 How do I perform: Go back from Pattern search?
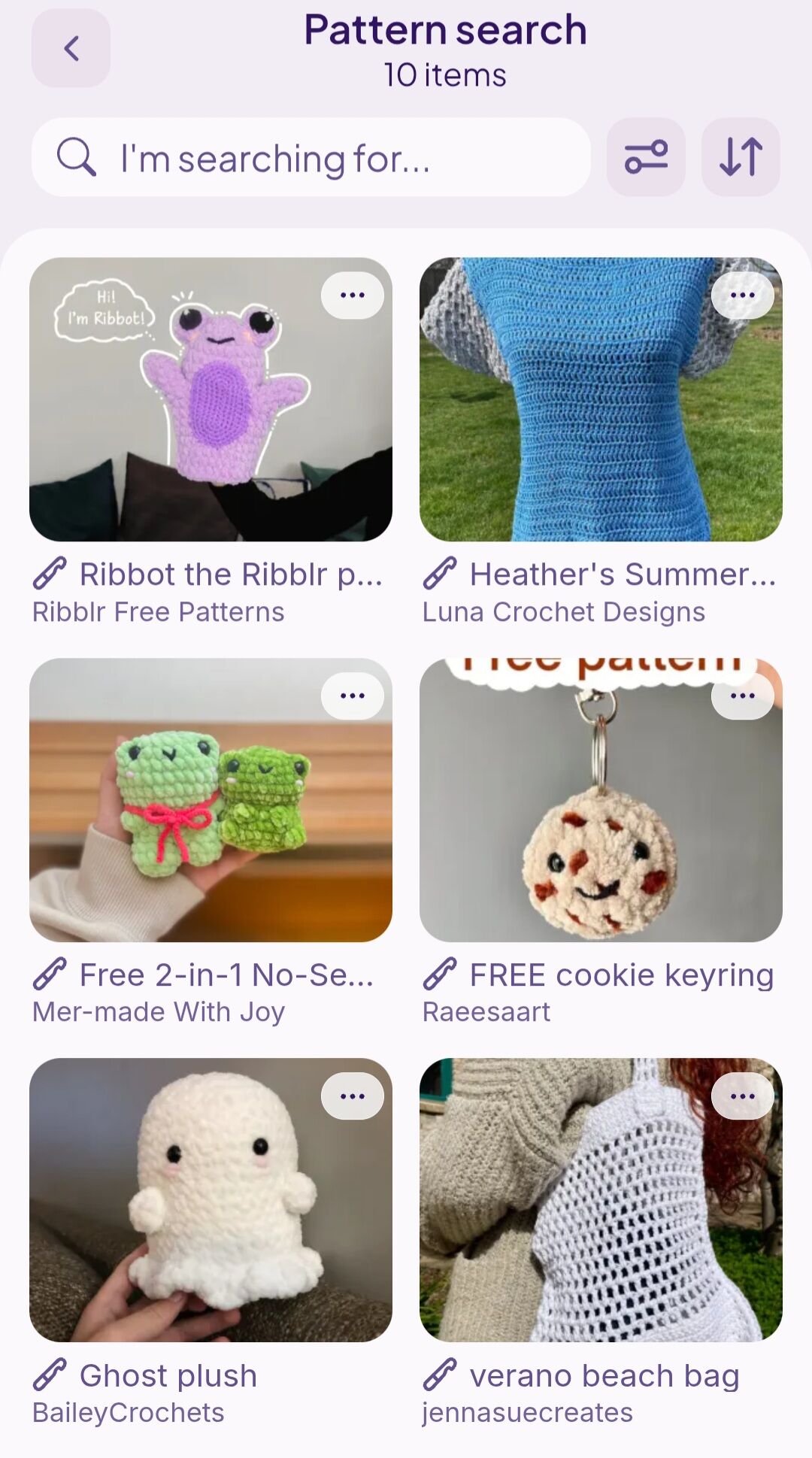pos(71,49)
